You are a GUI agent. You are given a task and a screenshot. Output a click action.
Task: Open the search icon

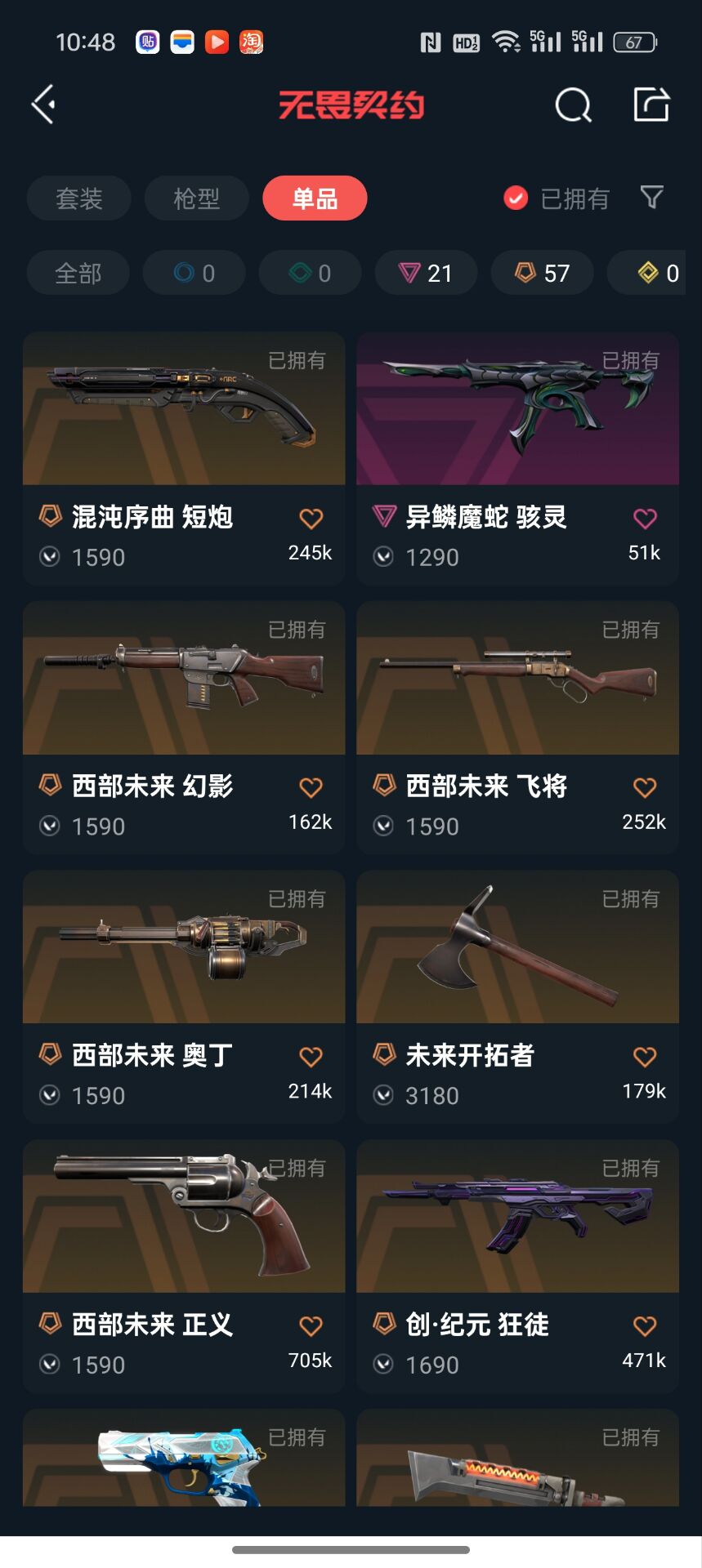click(x=573, y=105)
